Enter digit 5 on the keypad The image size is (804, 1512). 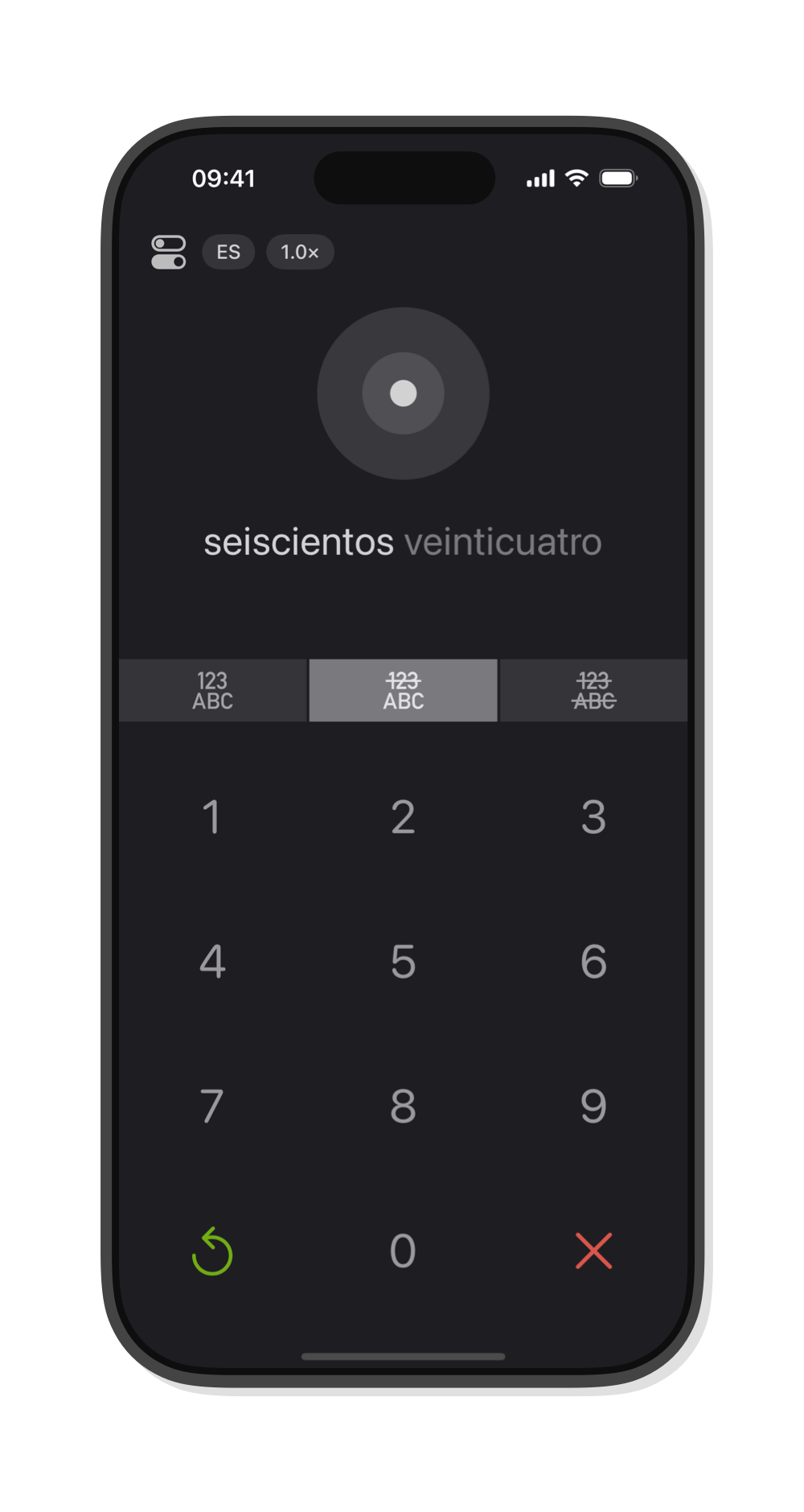click(x=403, y=962)
